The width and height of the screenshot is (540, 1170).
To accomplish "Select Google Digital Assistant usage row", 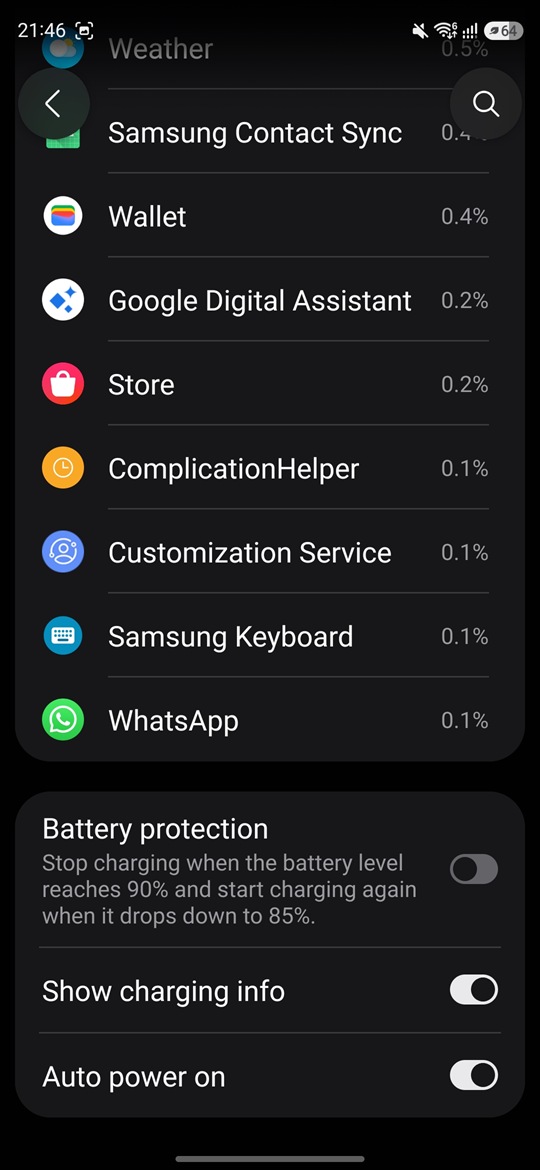I will tap(269, 301).
